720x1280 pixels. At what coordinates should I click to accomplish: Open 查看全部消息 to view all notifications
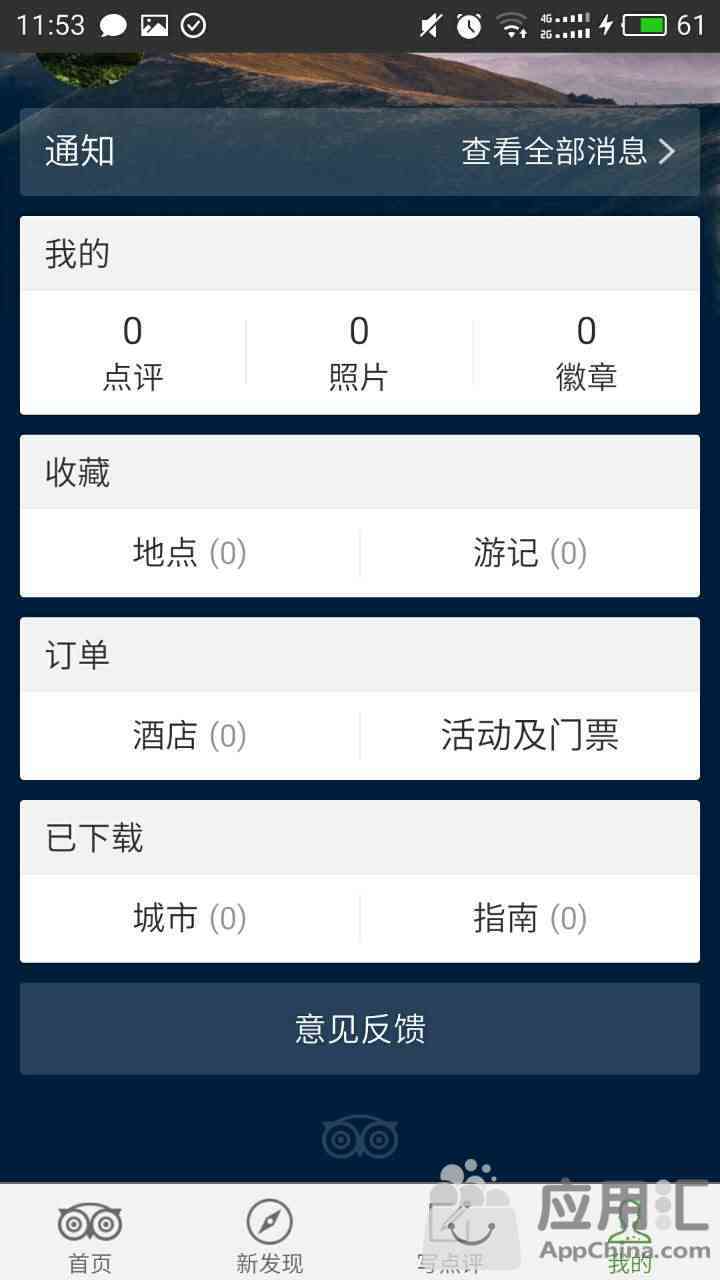click(568, 152)
